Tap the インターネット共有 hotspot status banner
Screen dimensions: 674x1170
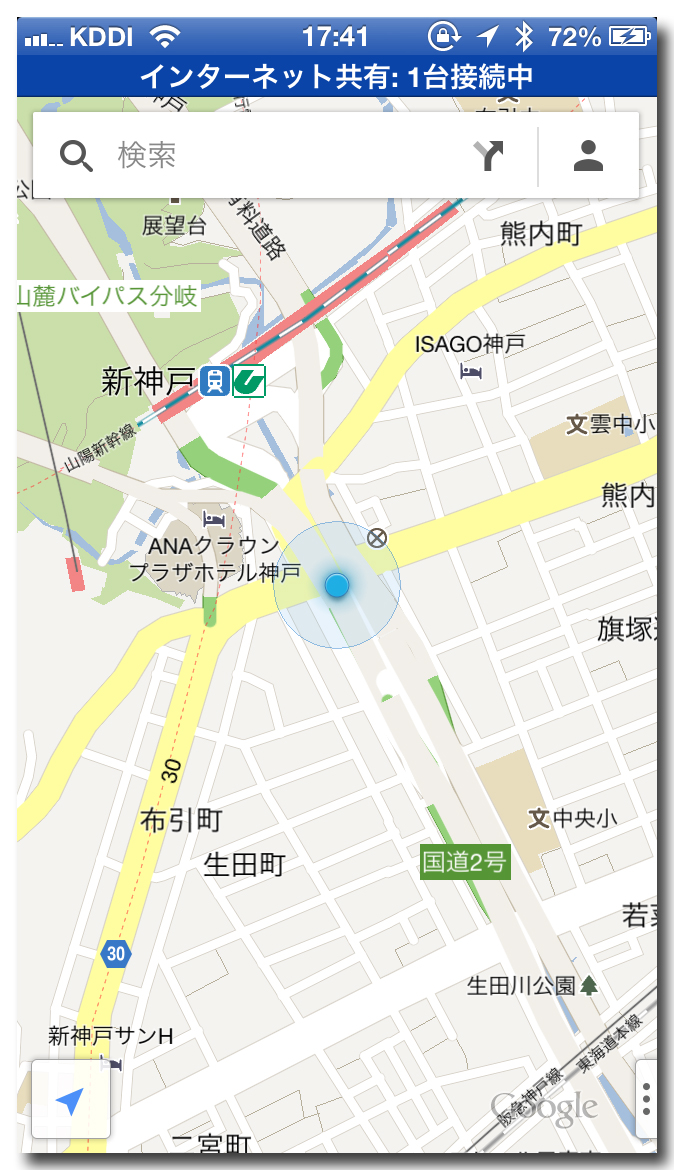coord(337,76)
